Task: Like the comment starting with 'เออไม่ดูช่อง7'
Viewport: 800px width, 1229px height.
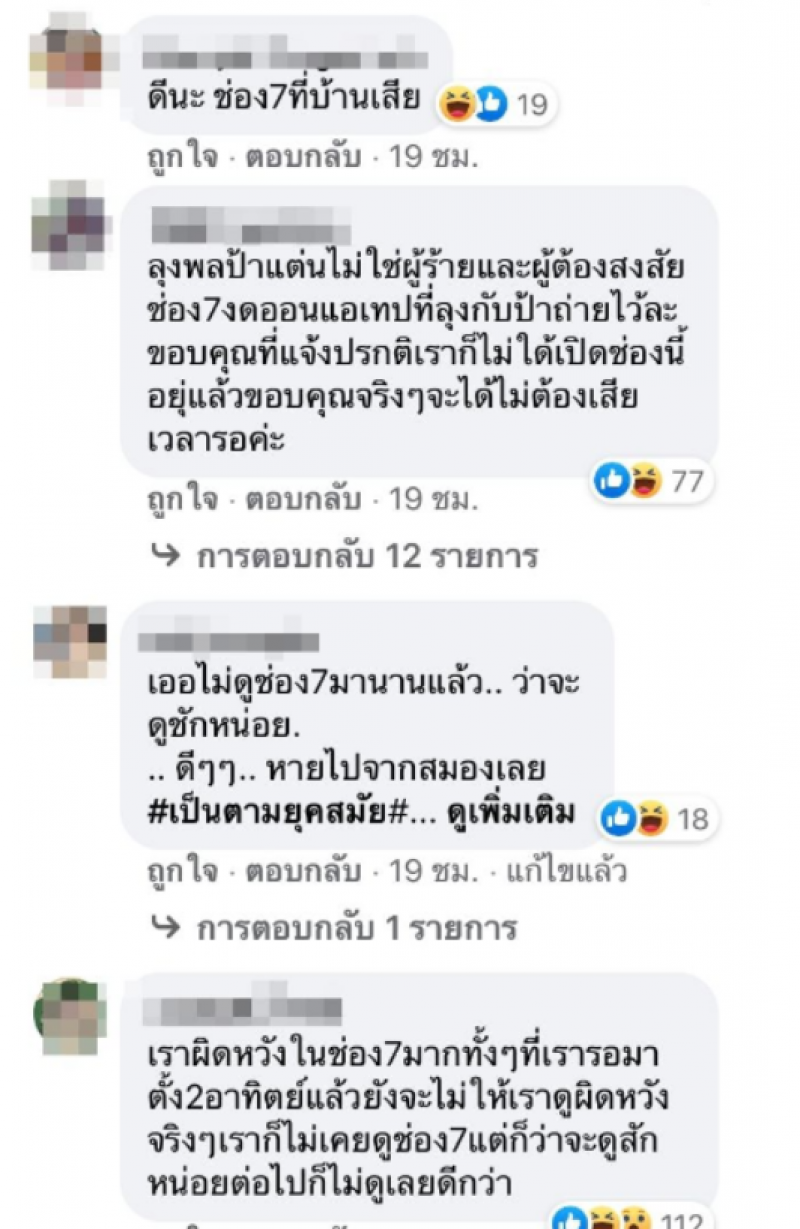Action: [x=181, y=871]
